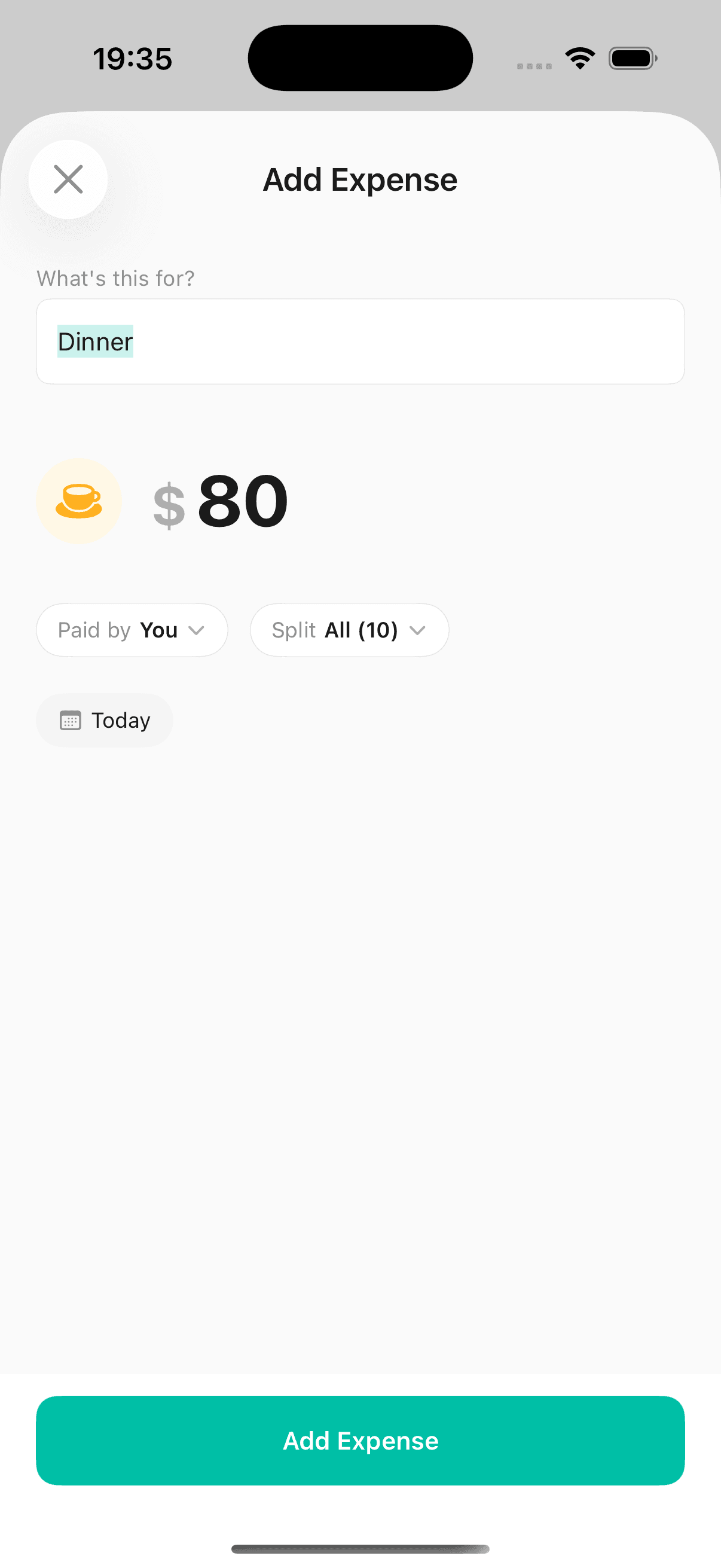Open the Paid by You dropdown
The height and width of the screenshot is (1568, 721).
(x=132, y=630)
